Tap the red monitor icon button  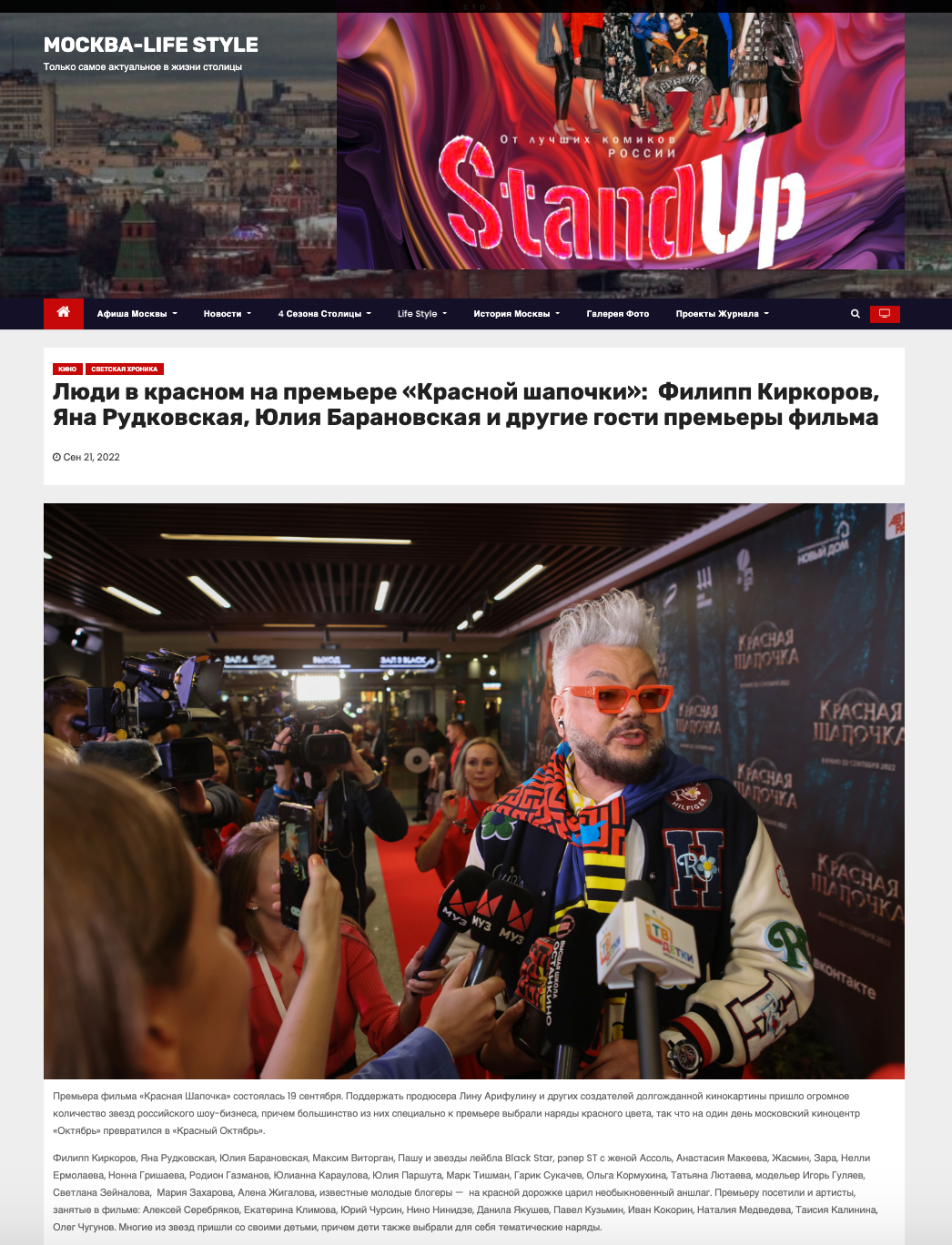click(884, 314)
